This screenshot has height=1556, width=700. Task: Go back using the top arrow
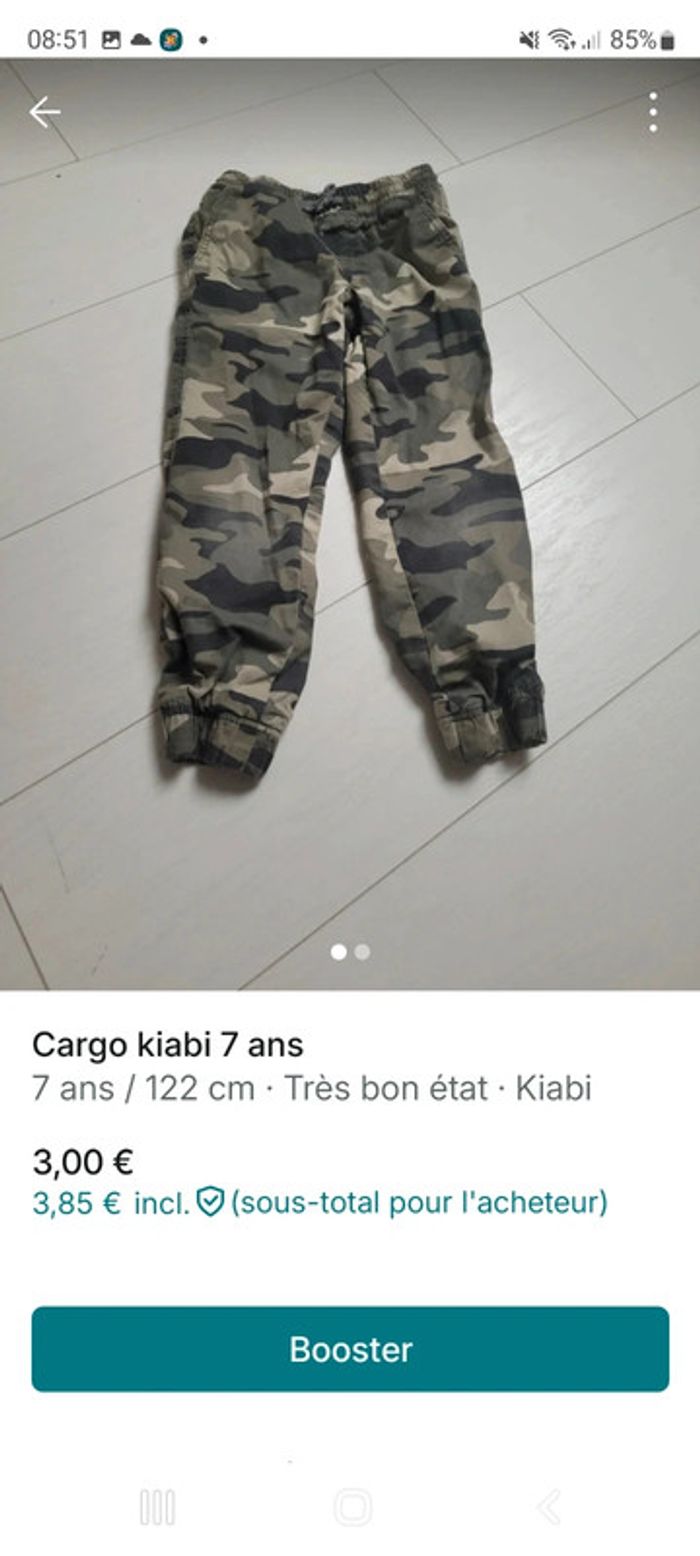point(45,113)
